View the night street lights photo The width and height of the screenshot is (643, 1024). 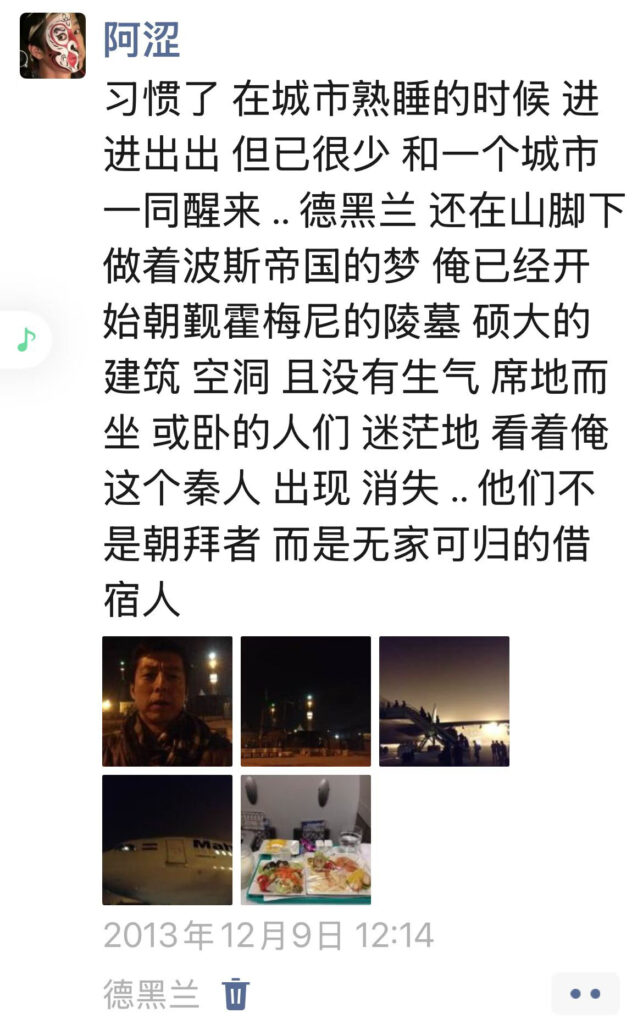pos(305,701)
